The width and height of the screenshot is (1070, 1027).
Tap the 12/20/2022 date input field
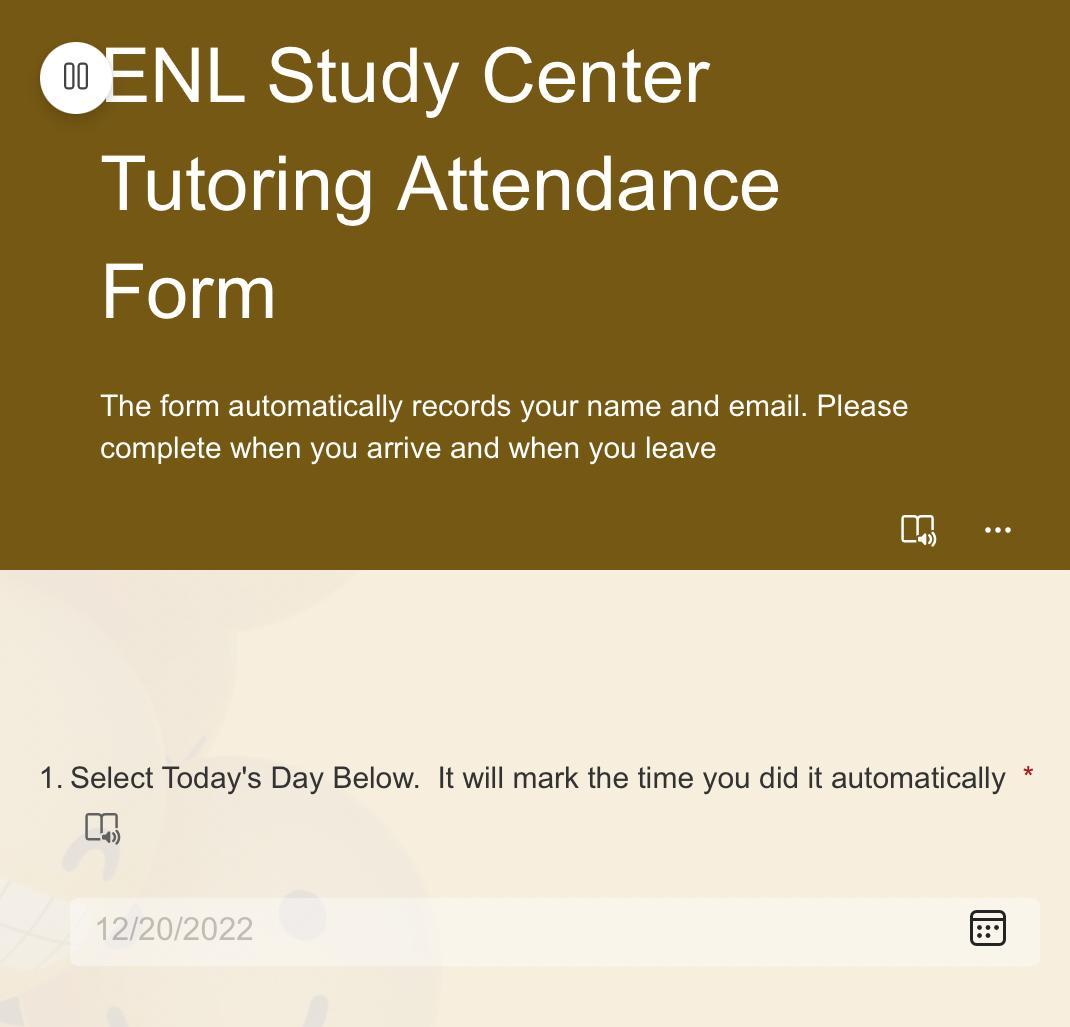500,930
